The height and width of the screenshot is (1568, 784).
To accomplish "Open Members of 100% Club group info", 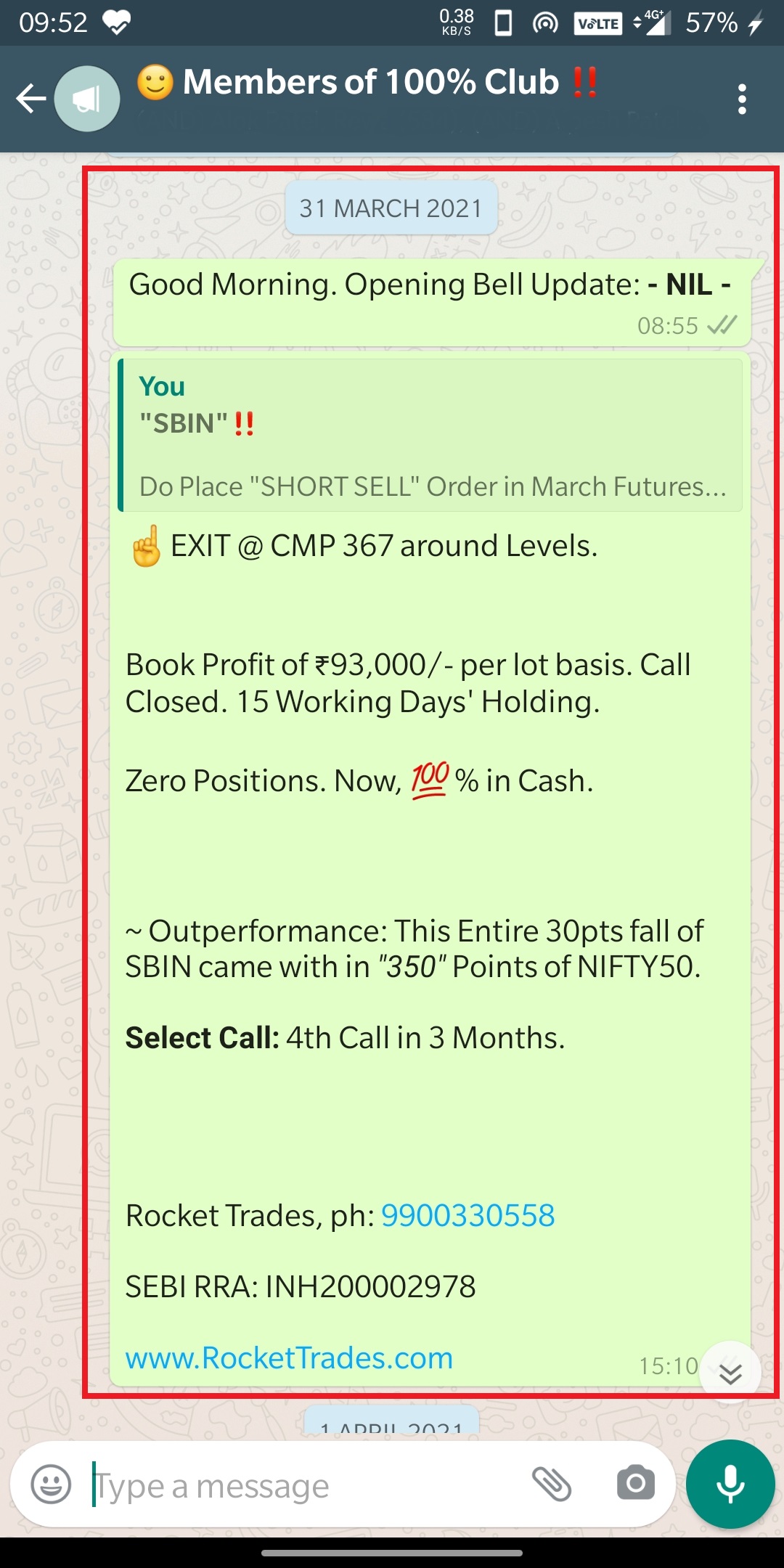I will [x=370, y=83].
